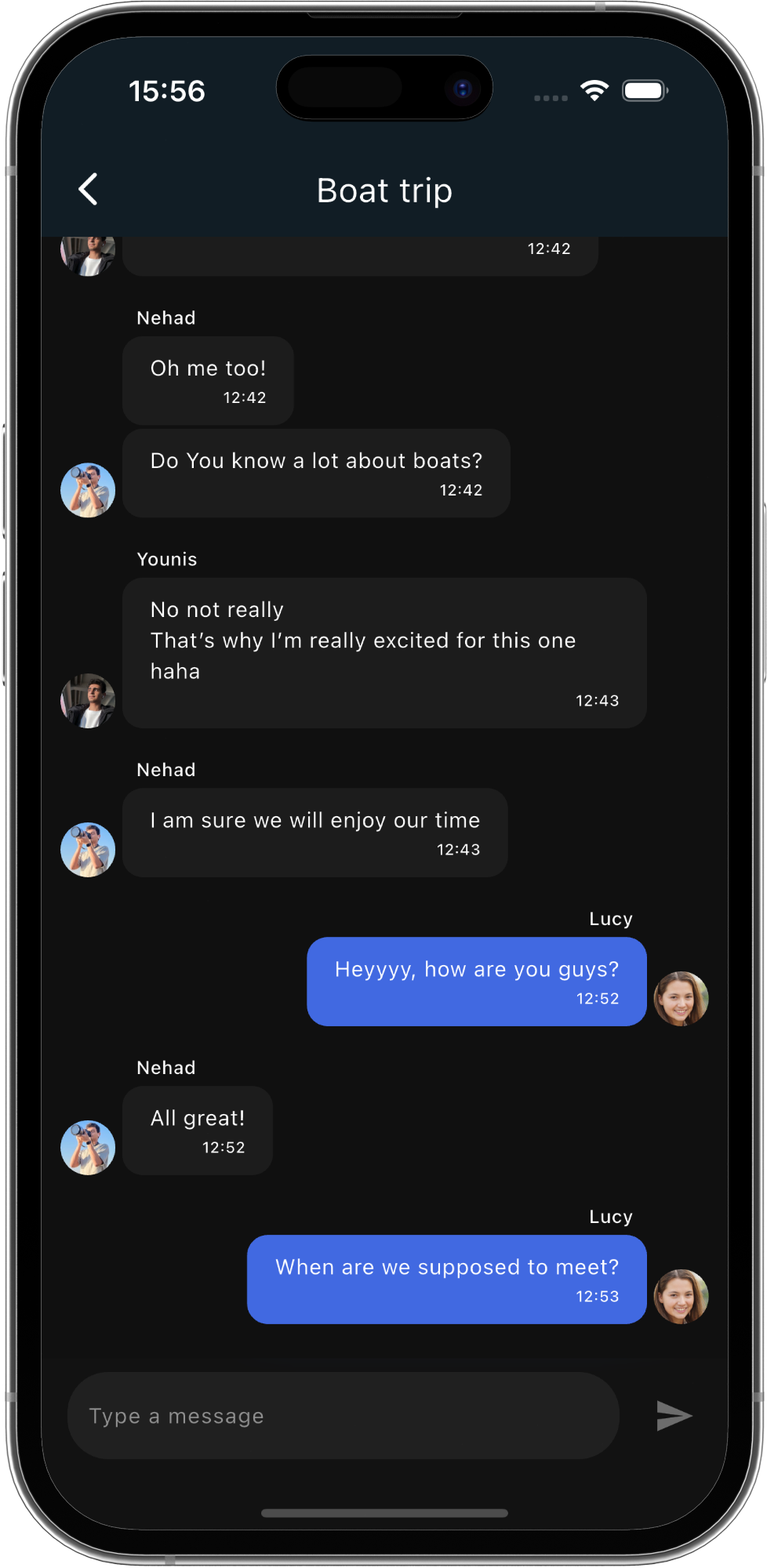This screenshot has width=767, height=1568.
Task: Open Younis's avatar beside "No not really"
Action: 88,701
